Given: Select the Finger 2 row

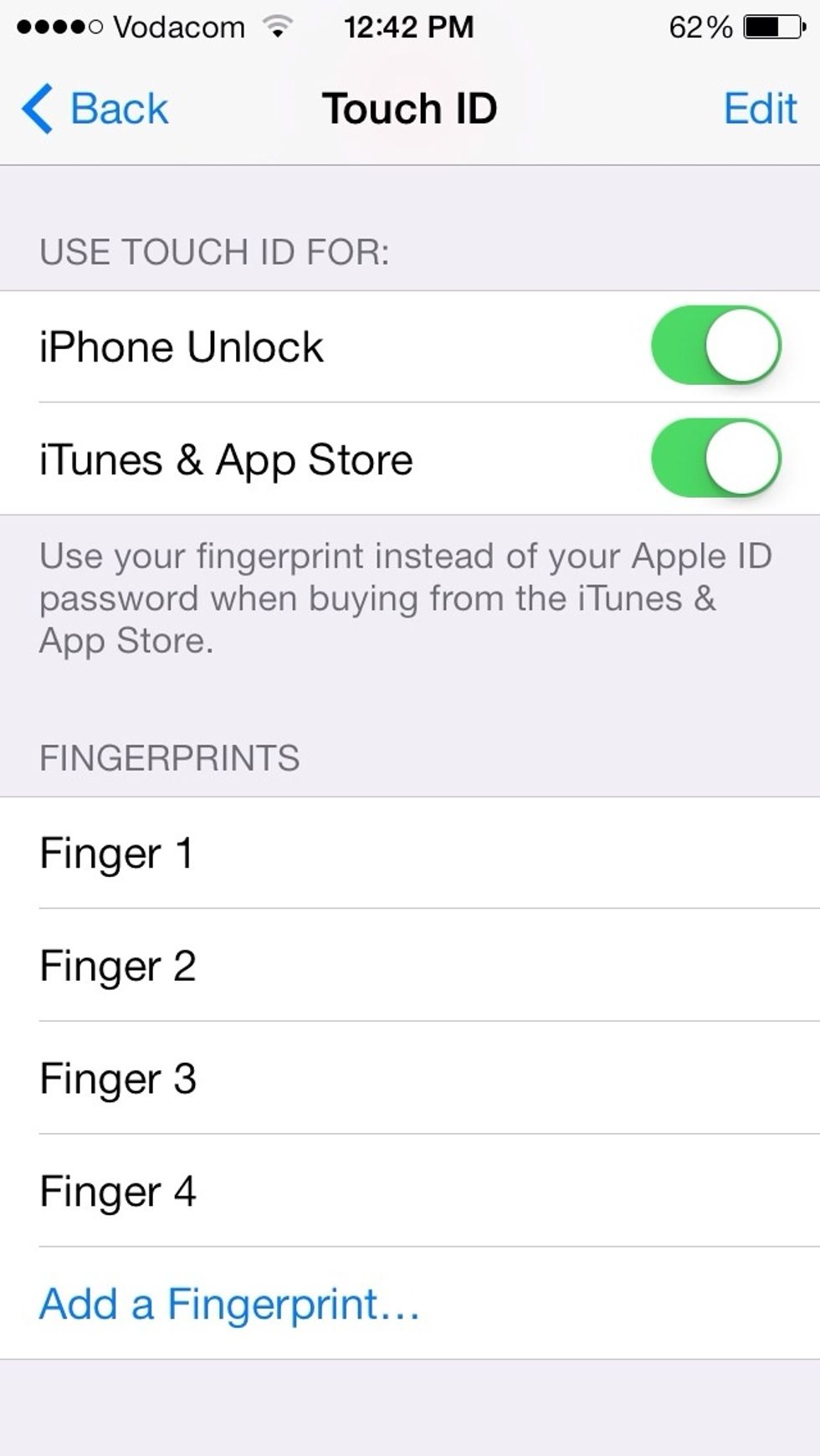Looking at the screenshot, I should click(410, 965).
